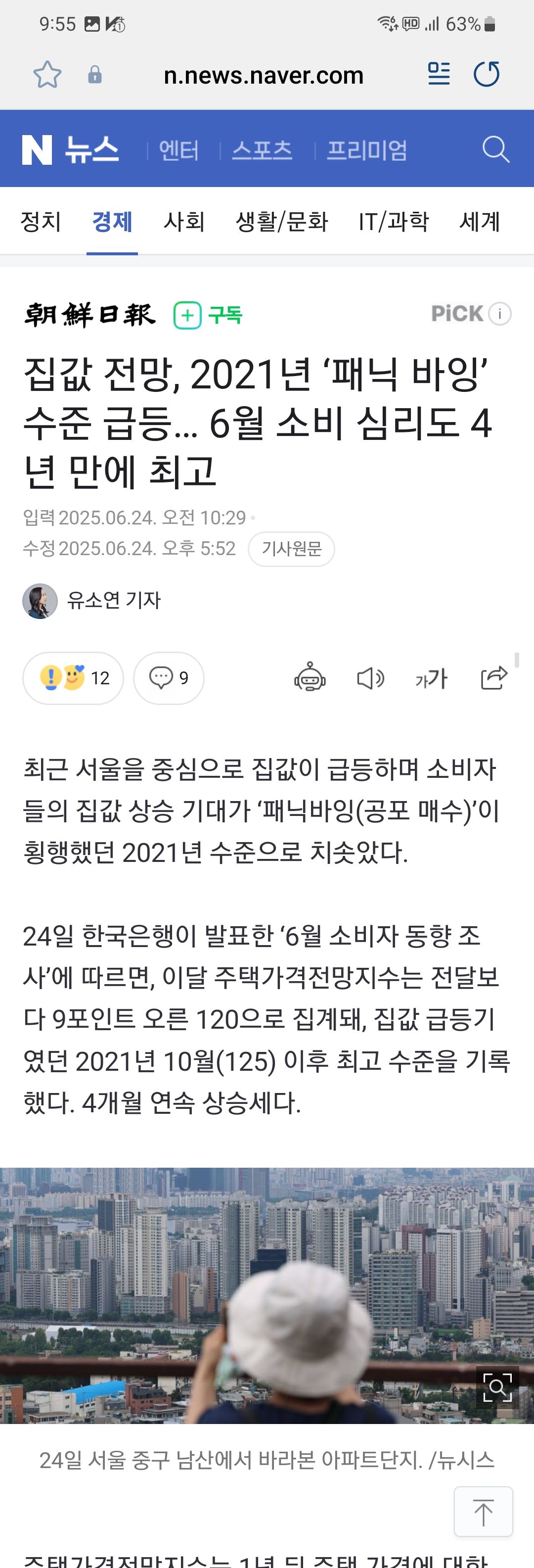The height and width of the screenshot is (1568, 534).
Task: Open the 스포츠 section
Action: click(262, 150)
